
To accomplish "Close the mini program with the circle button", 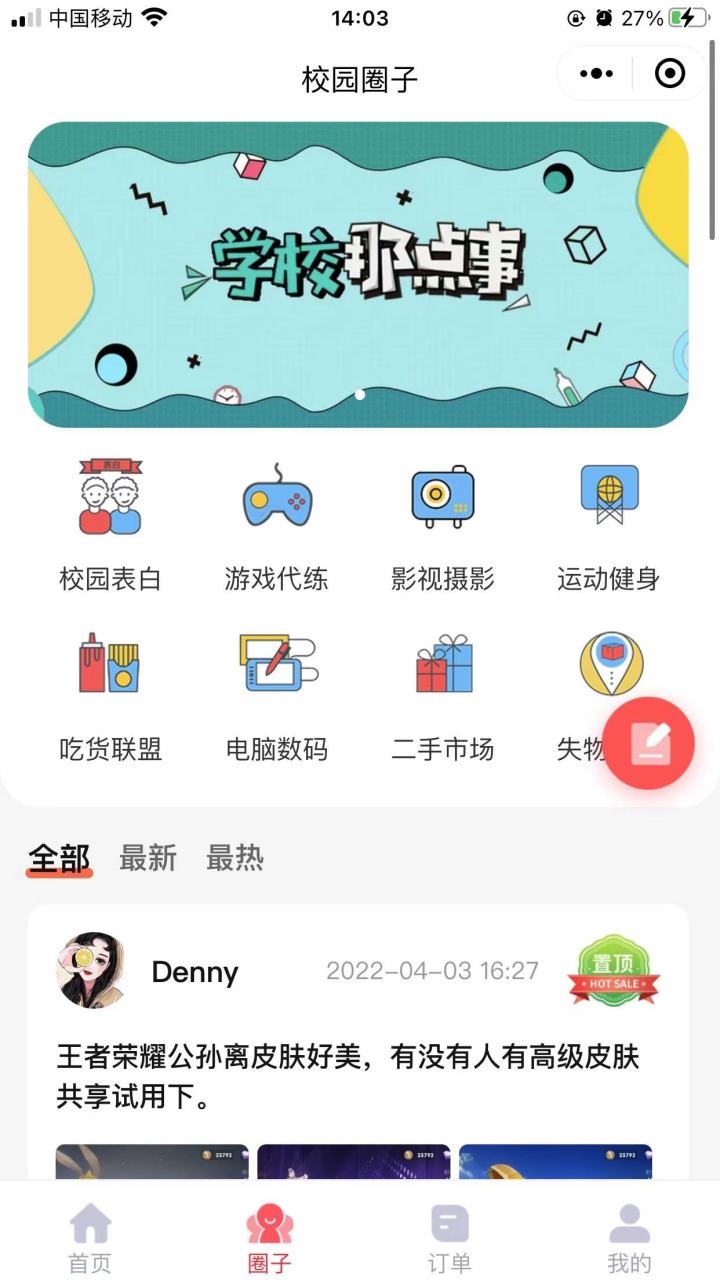I will [x=669, y=73].
